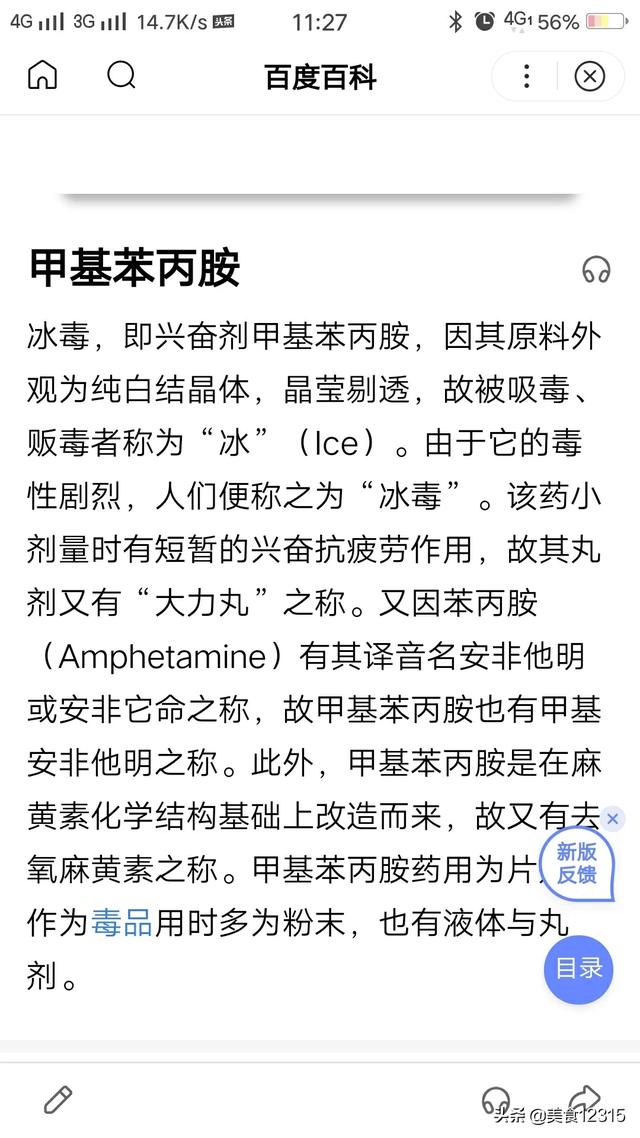
Task: Open the 目录 table of contents
Action: (578, 967)
